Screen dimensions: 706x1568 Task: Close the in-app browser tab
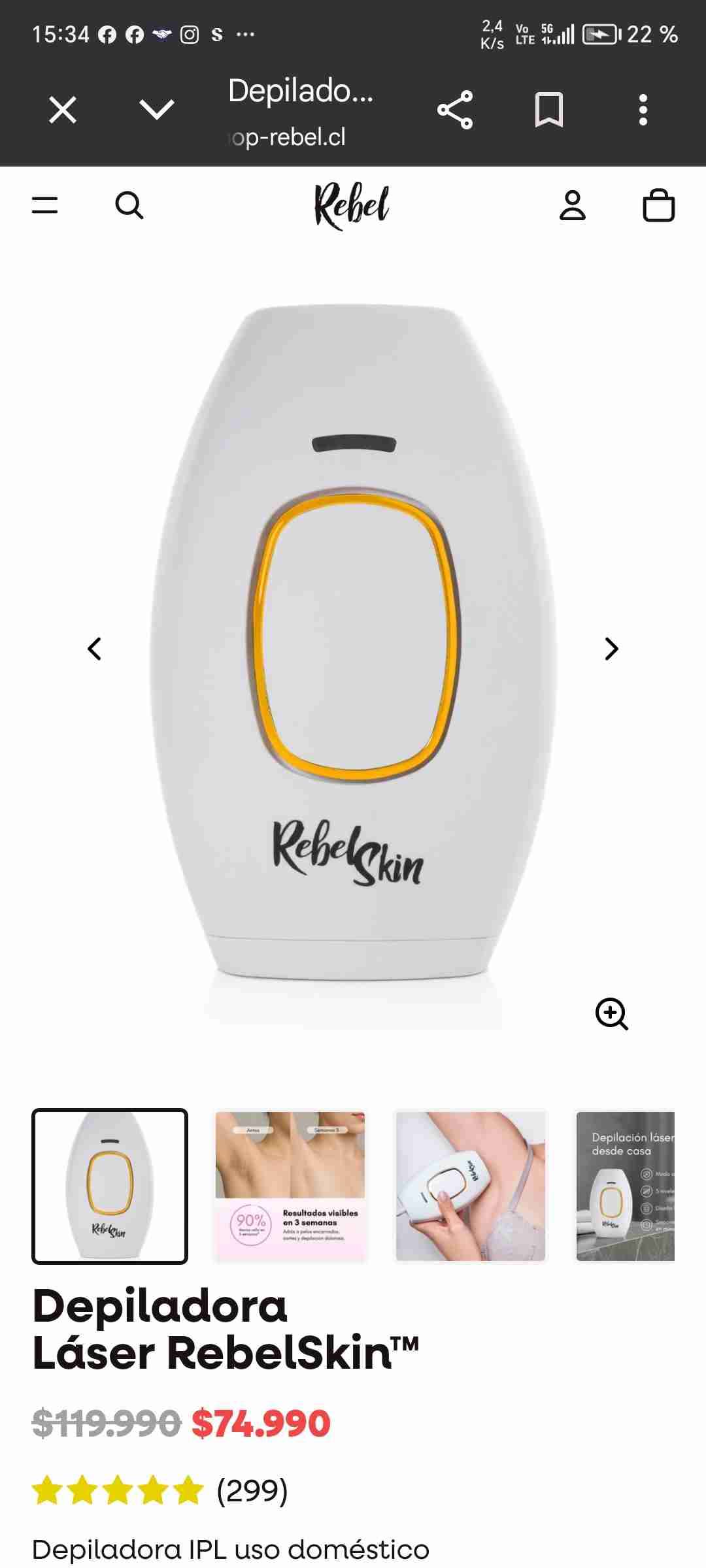63,110
